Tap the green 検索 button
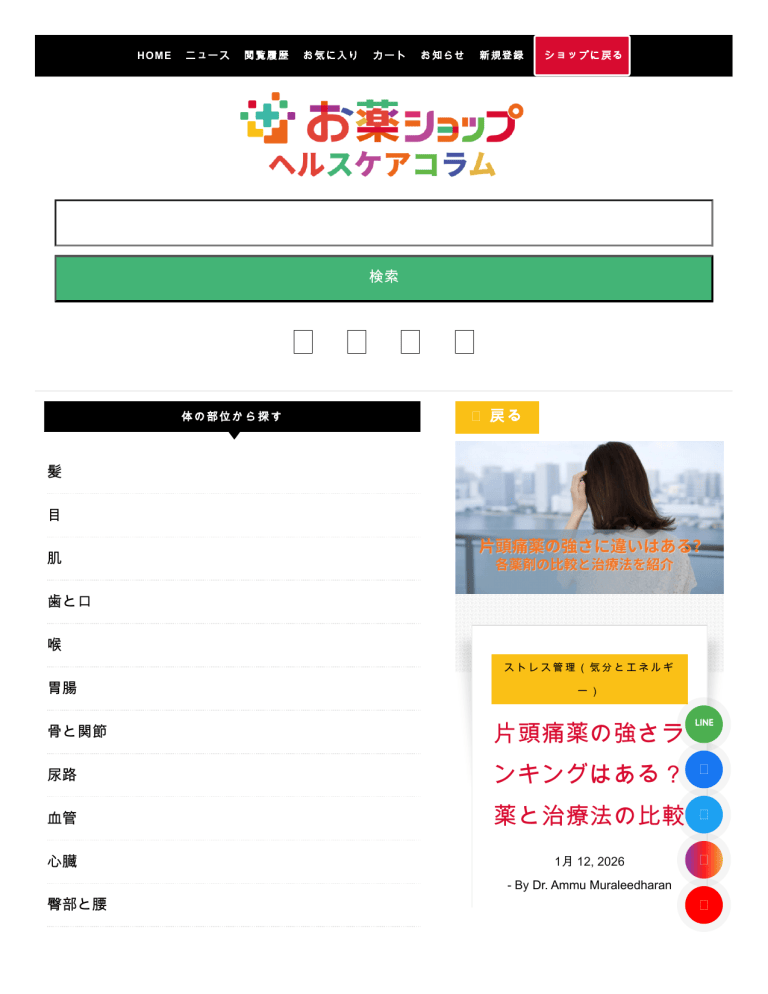The image size is (768, 994). (384, 278)
